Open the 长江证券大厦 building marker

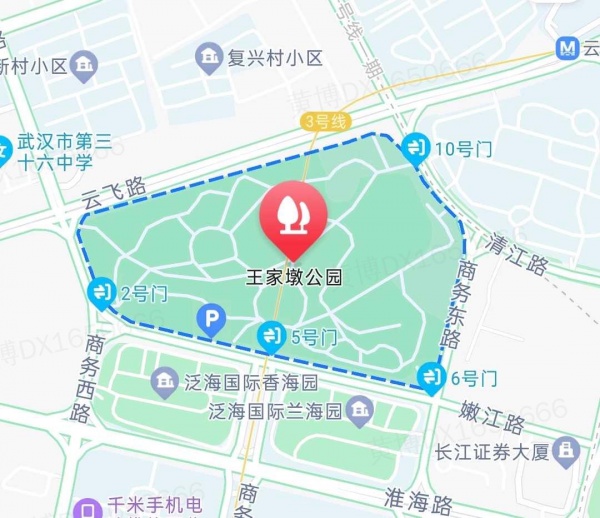(x=568, y=451)
